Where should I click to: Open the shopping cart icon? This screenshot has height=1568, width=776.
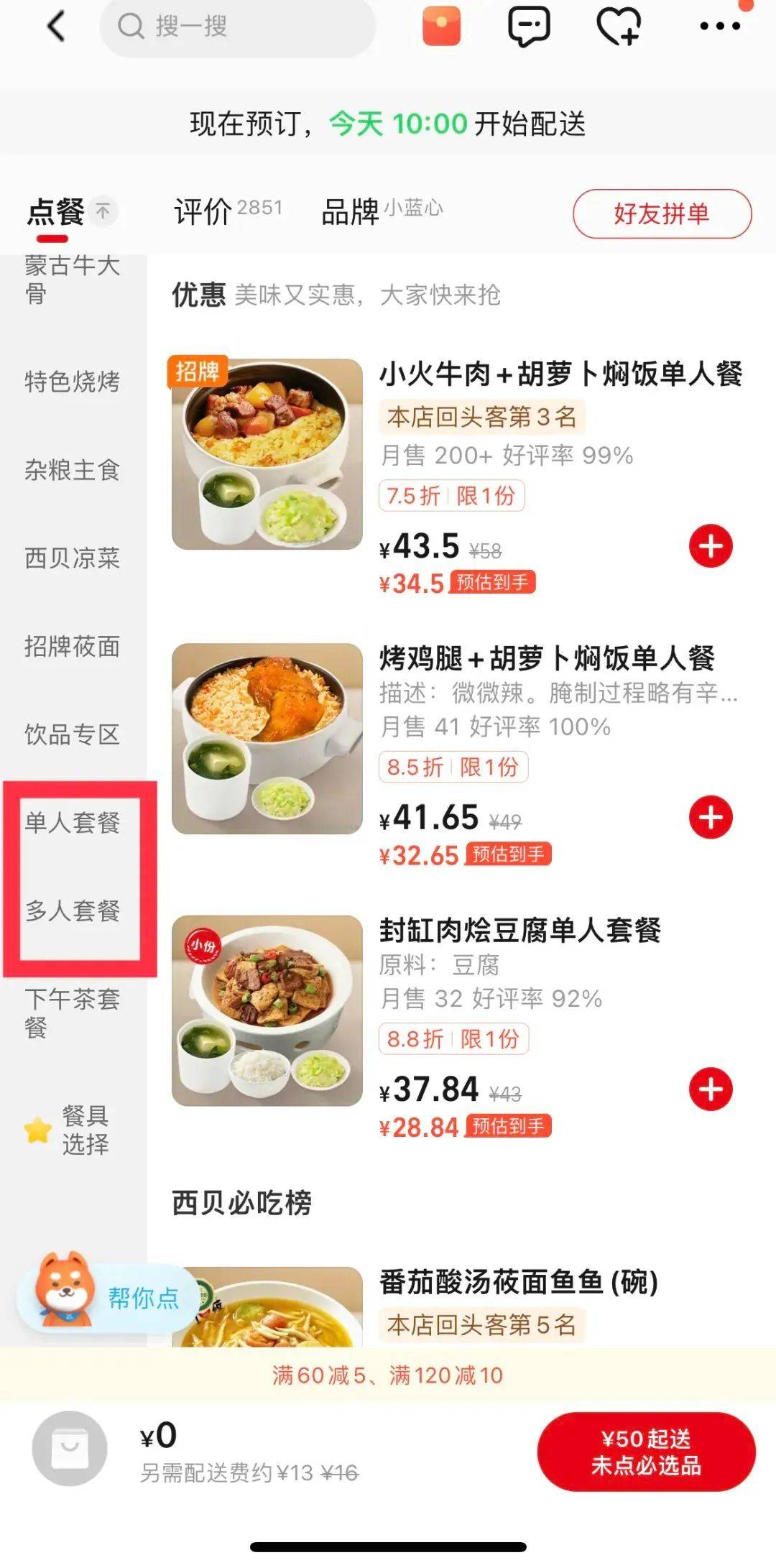70,1448
